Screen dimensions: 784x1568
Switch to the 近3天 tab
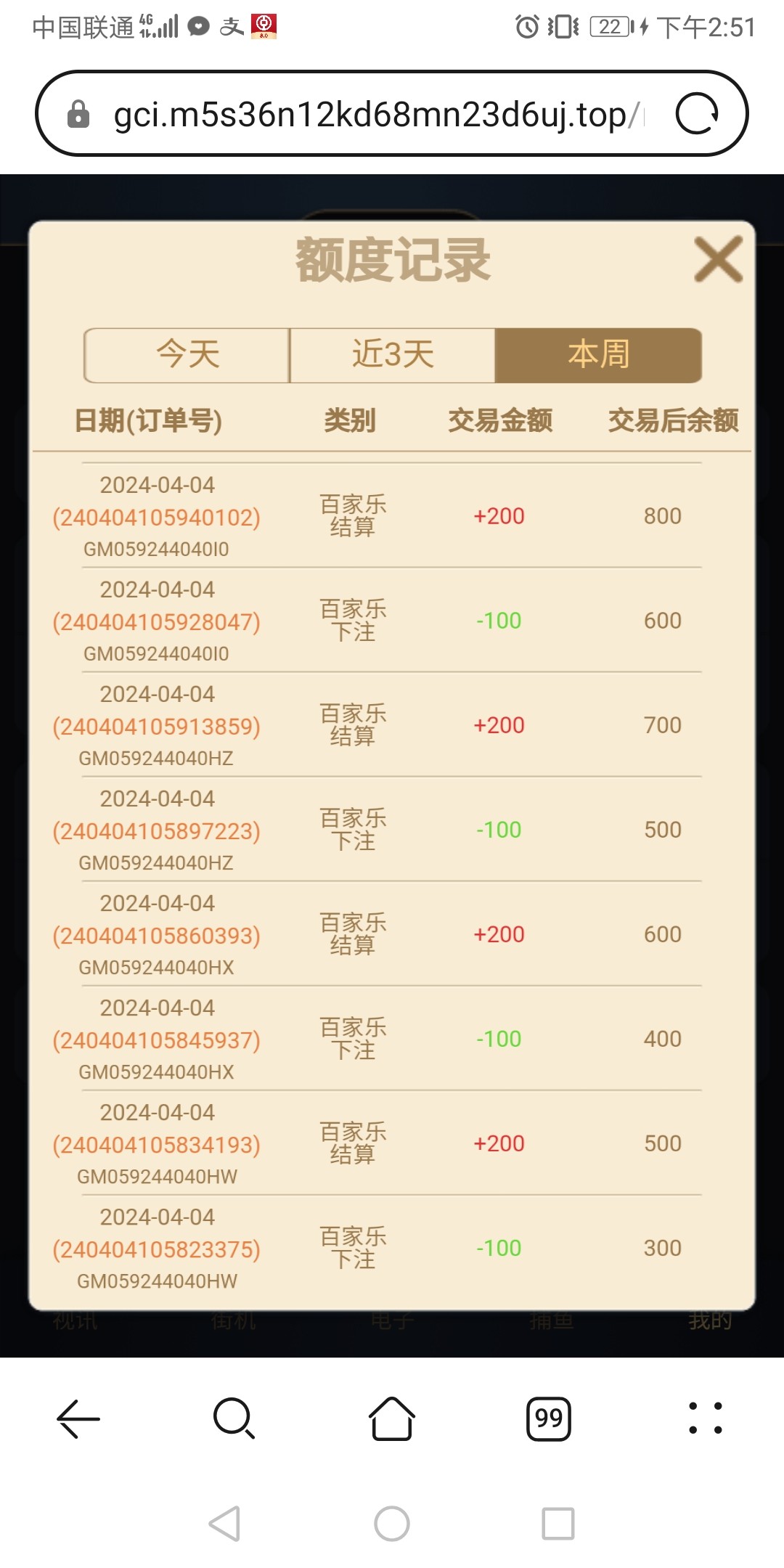pyautogui.click(x=392, y=354)
